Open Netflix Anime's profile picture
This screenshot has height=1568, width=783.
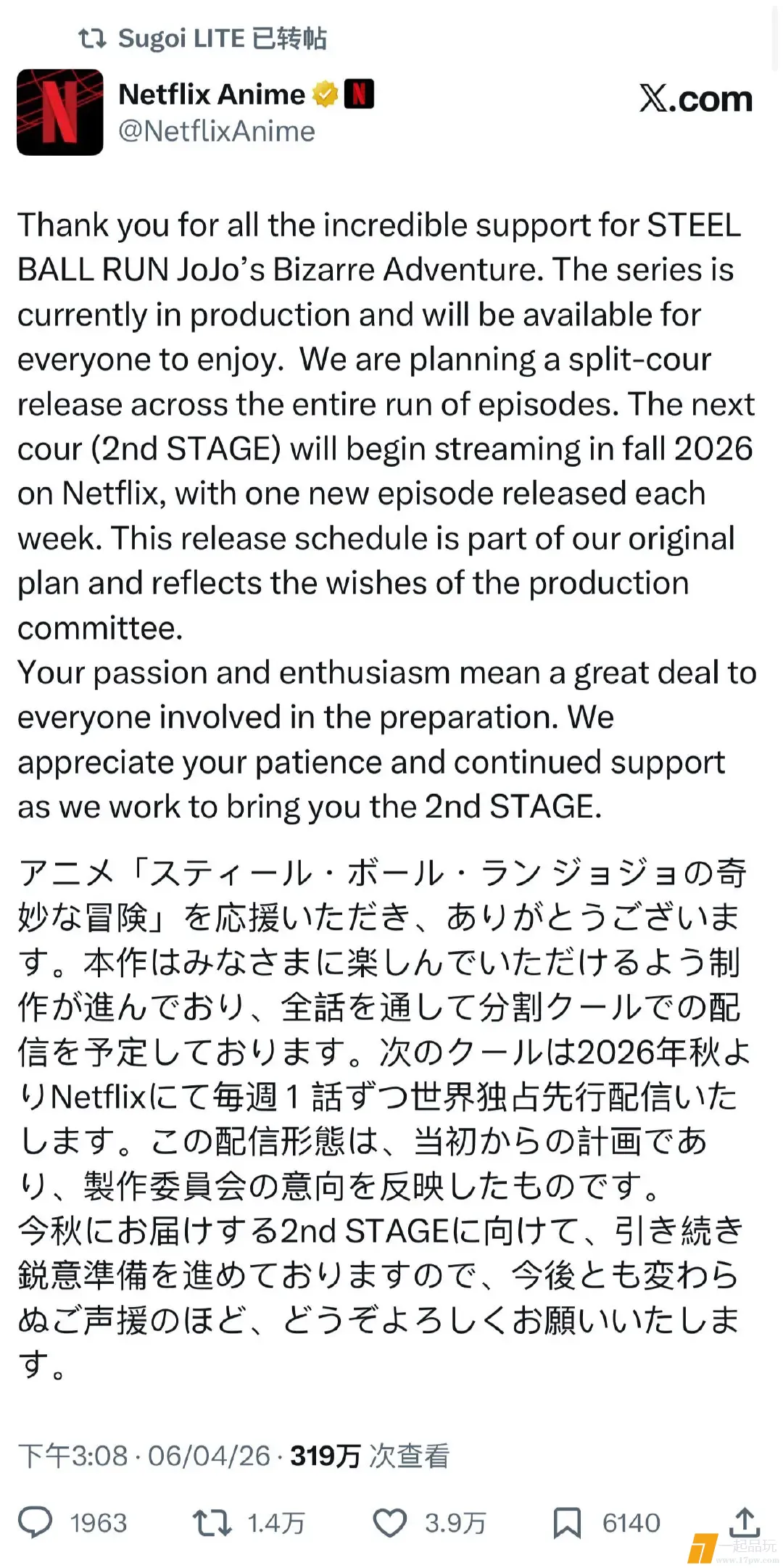(60, 112)
